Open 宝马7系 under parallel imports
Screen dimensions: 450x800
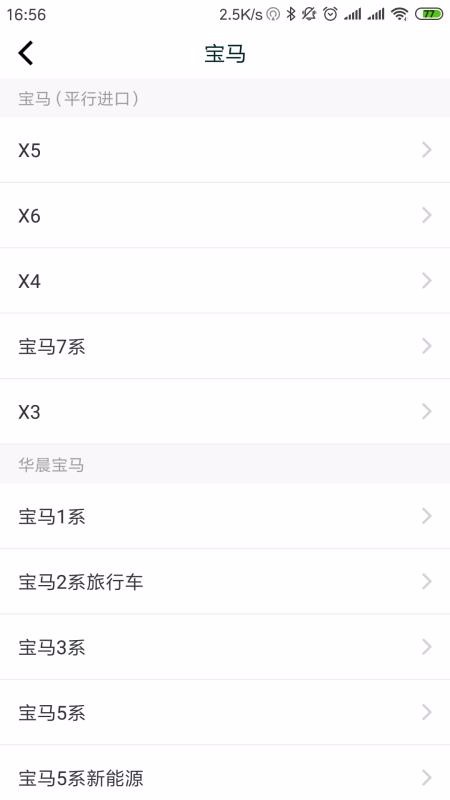(x=225, y=346)
